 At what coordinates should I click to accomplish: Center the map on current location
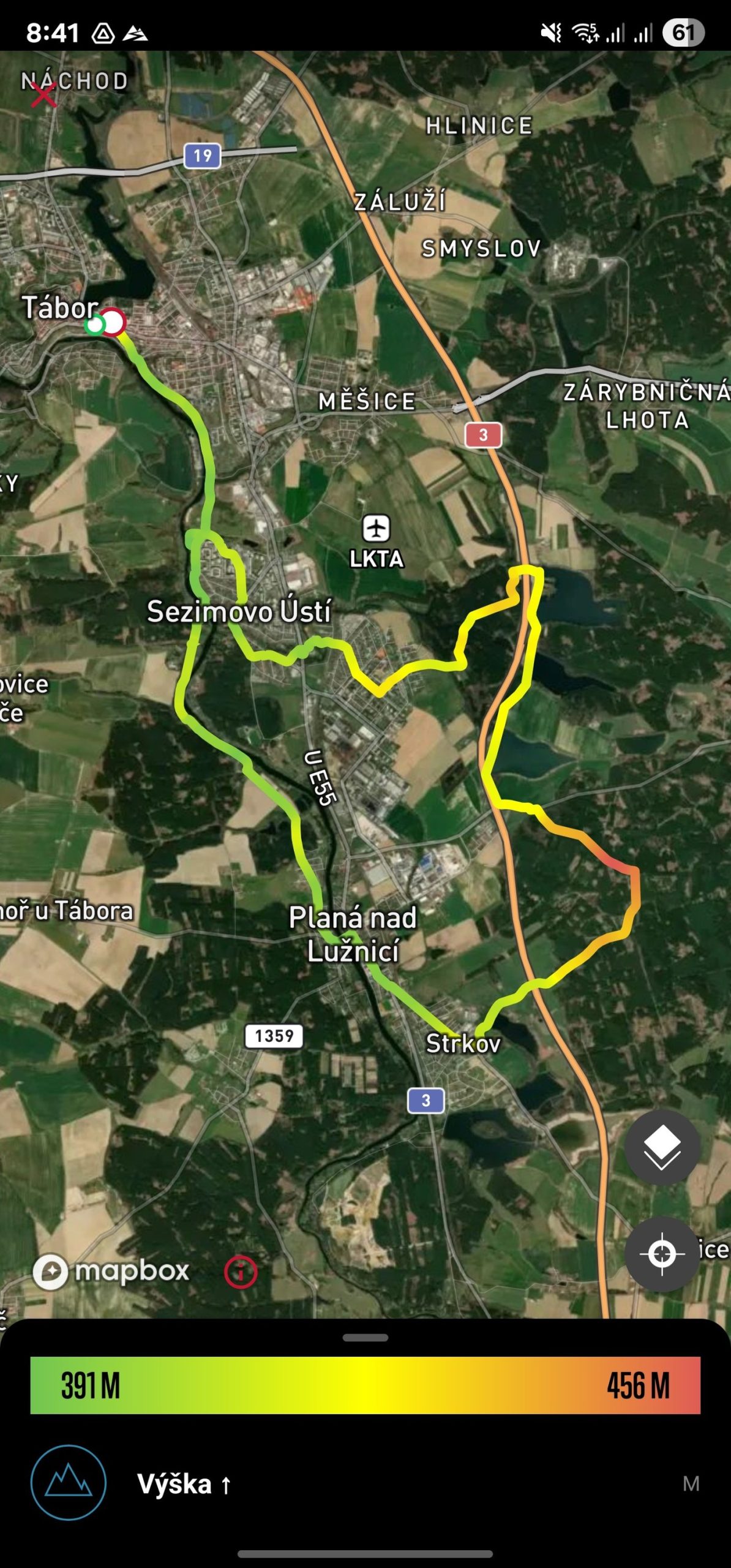662,1254
